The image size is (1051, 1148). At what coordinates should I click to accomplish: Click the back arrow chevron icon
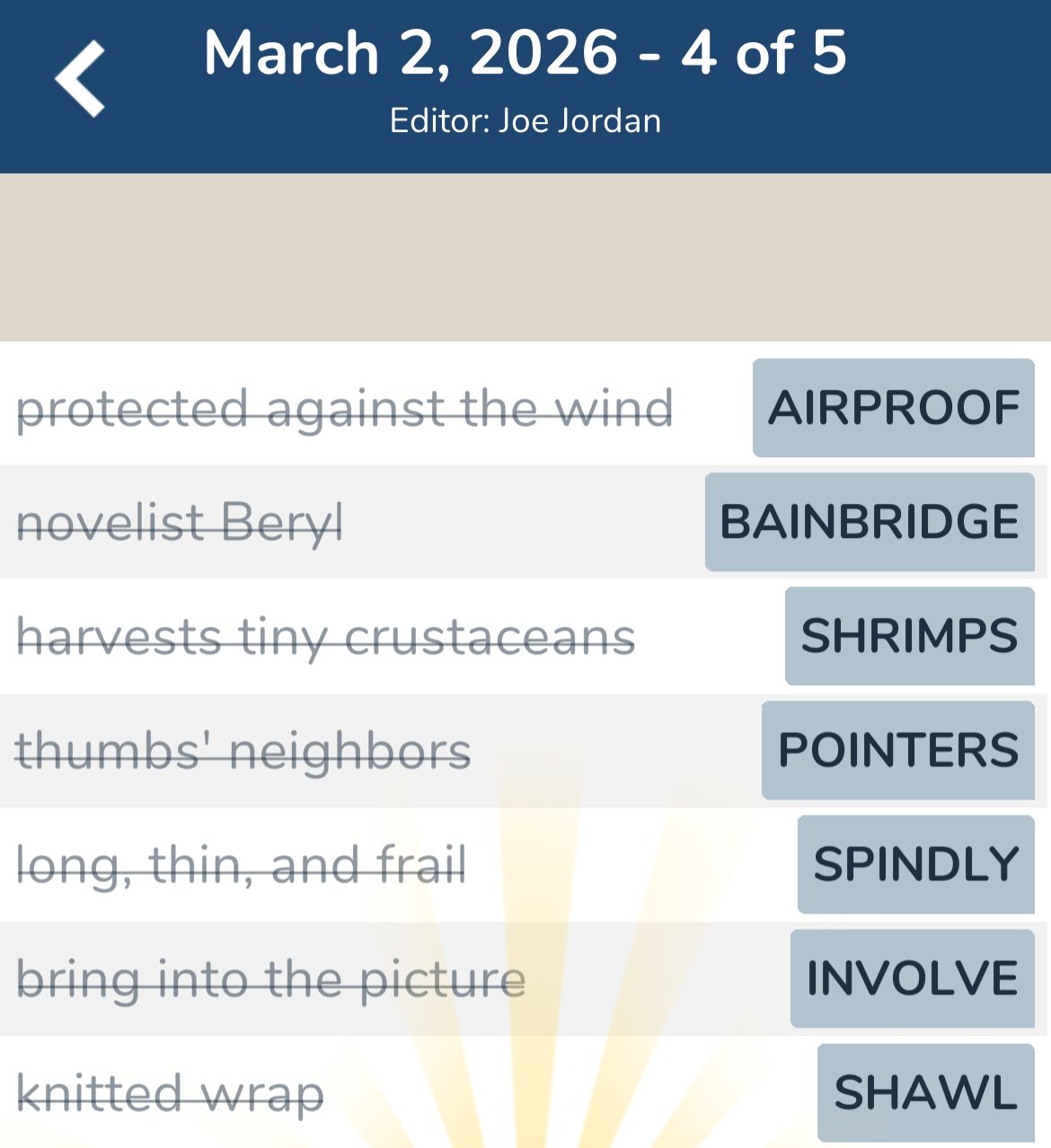(79, 81)
